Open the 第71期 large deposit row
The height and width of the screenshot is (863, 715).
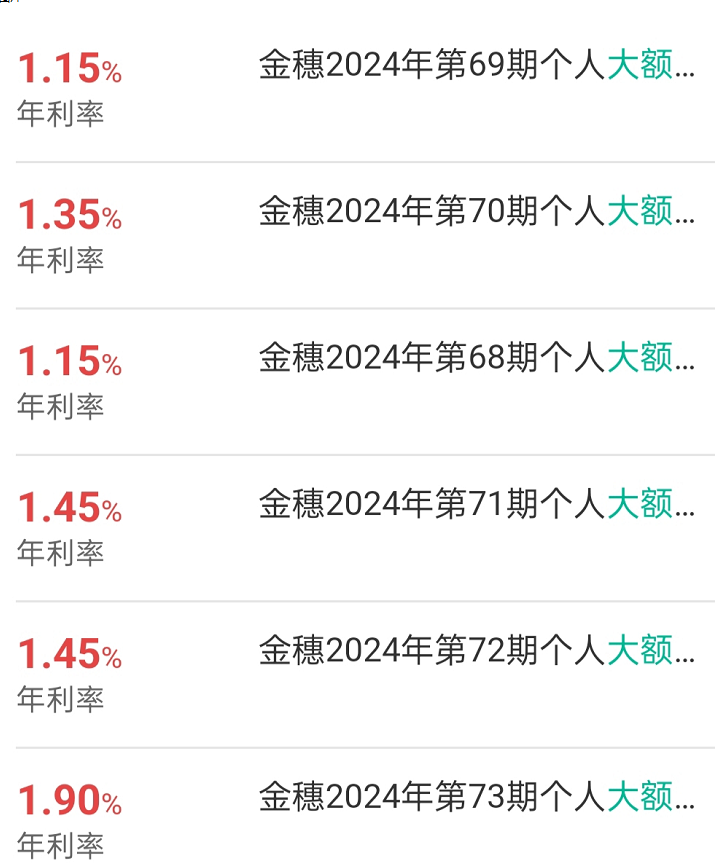point(476,504)
